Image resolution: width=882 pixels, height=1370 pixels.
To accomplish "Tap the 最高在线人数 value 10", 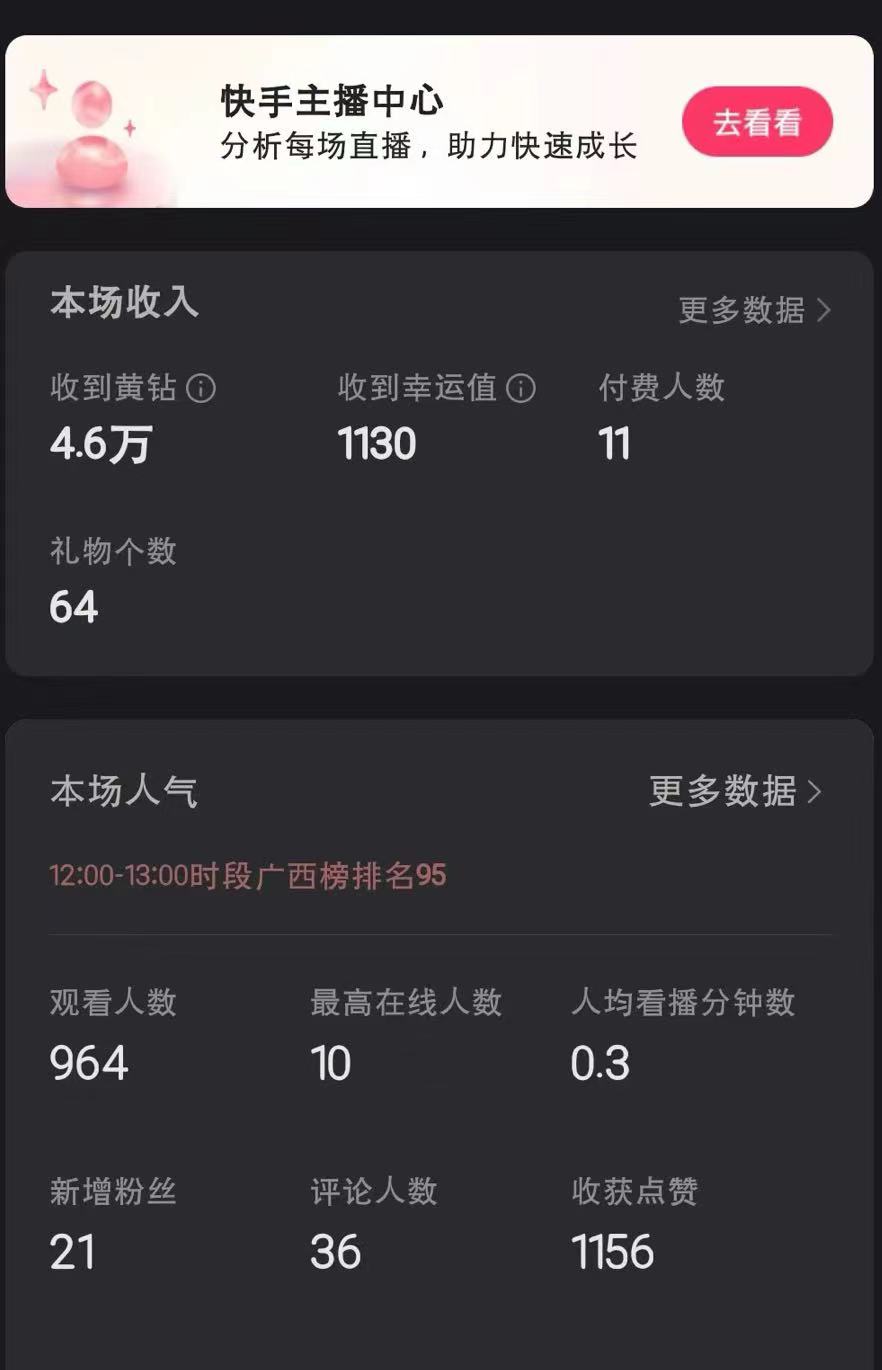I will 331,1063.
